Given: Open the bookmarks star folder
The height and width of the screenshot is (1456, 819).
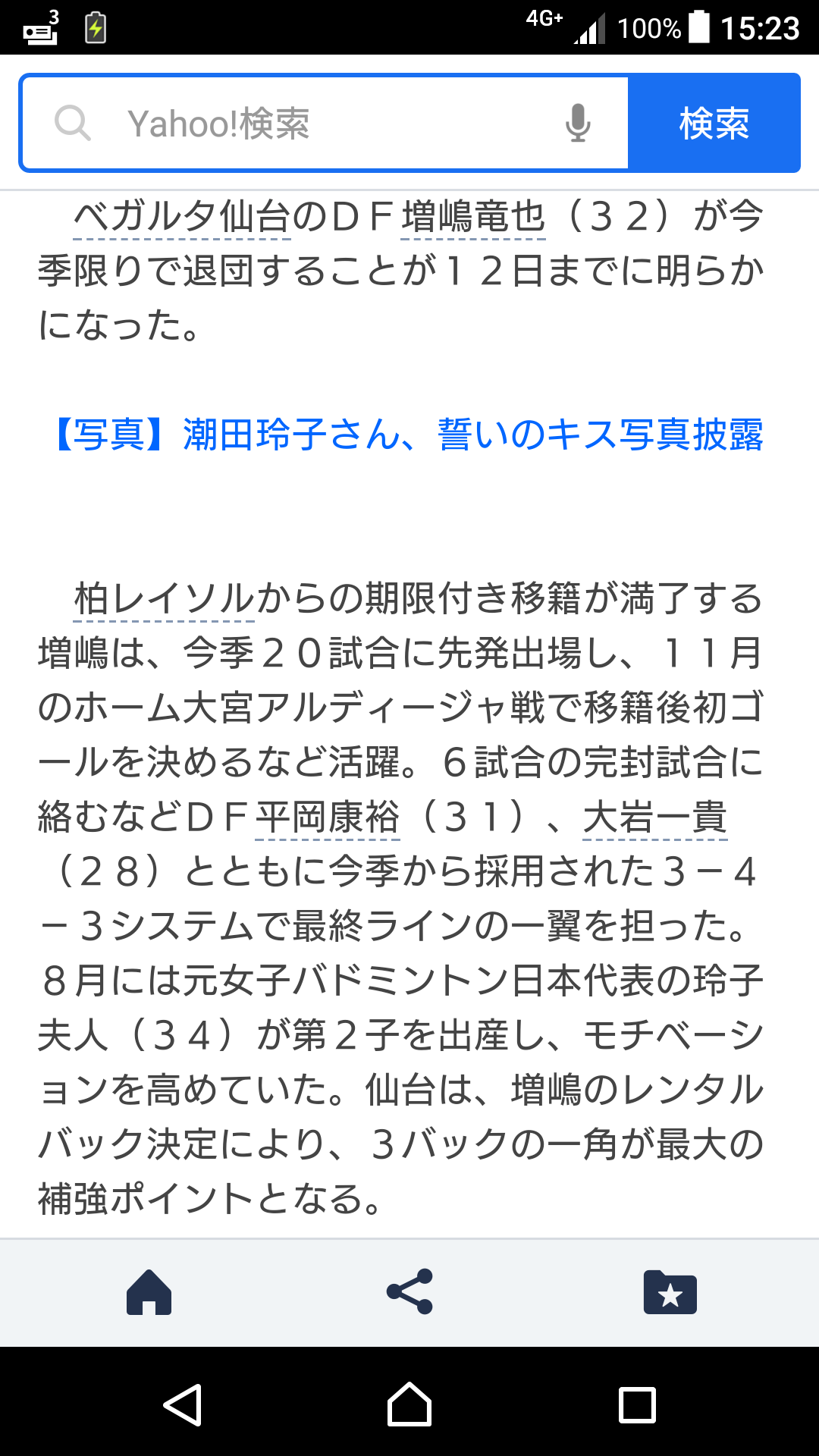Looking at the screenshot, I should [670, 1292].
